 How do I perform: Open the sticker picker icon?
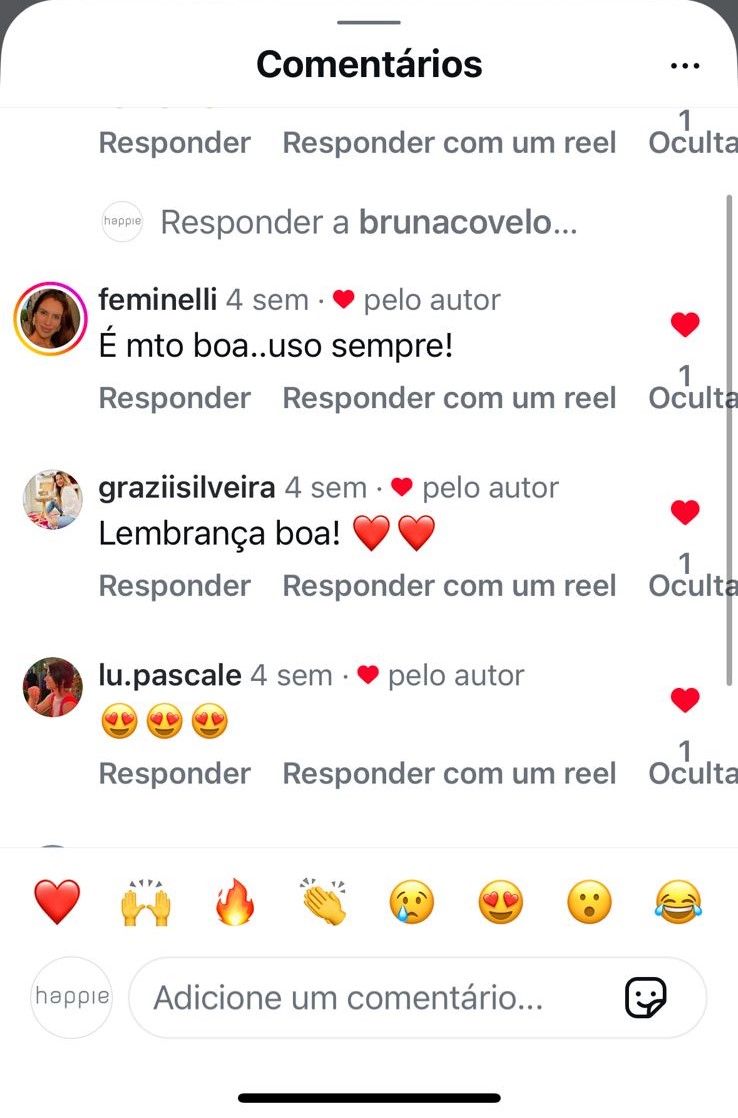pos(646,997)
